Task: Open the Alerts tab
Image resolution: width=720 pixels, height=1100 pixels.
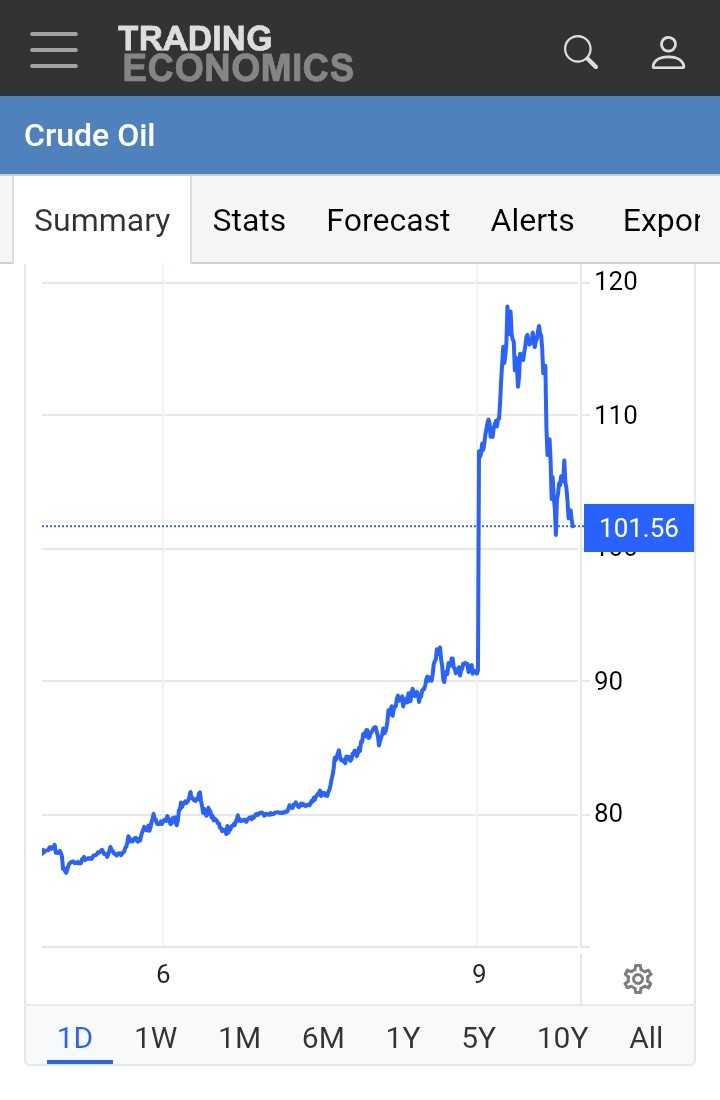Action: click(x=532, y=220)
